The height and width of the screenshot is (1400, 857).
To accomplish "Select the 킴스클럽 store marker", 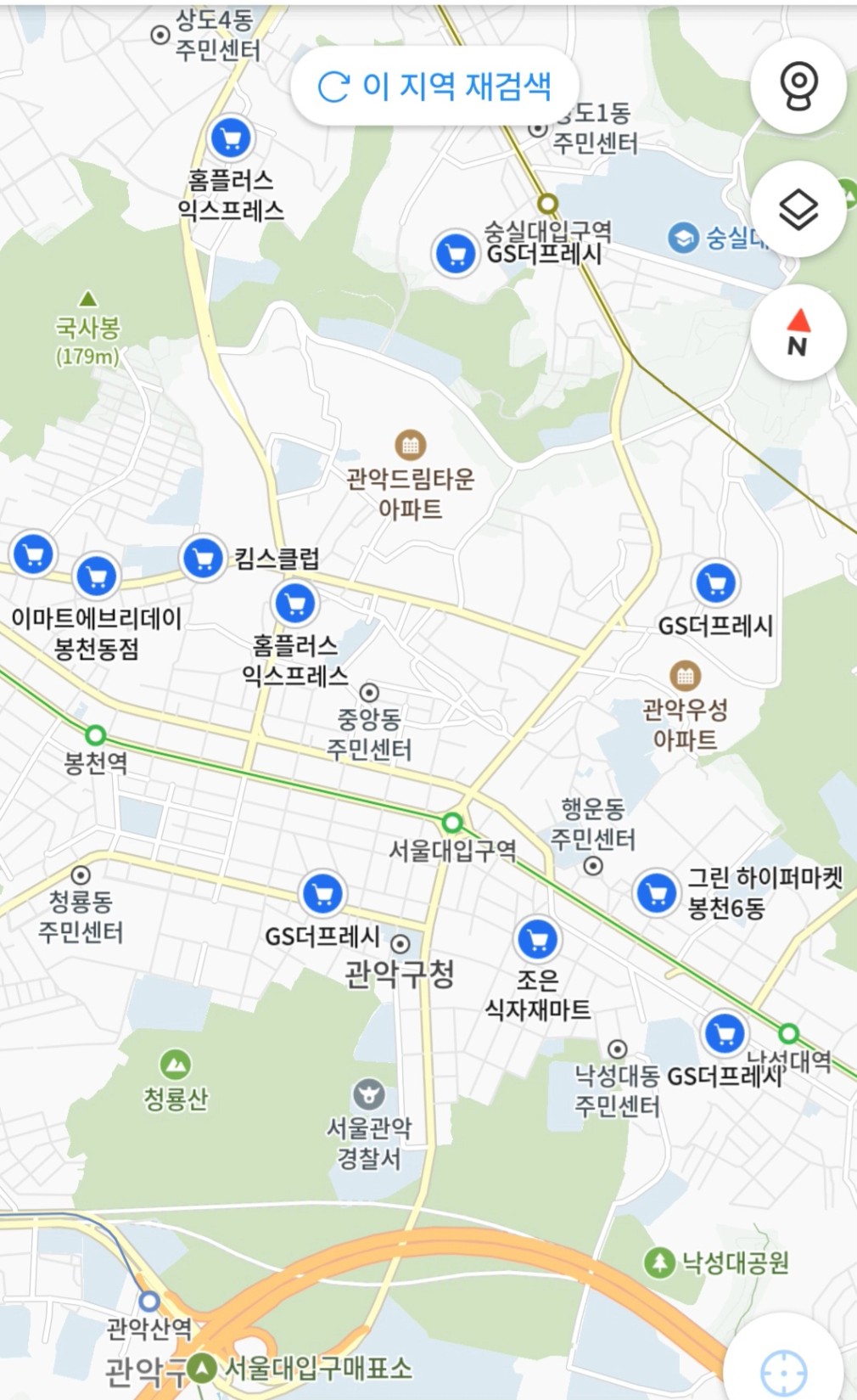I will tap(203, 559).
